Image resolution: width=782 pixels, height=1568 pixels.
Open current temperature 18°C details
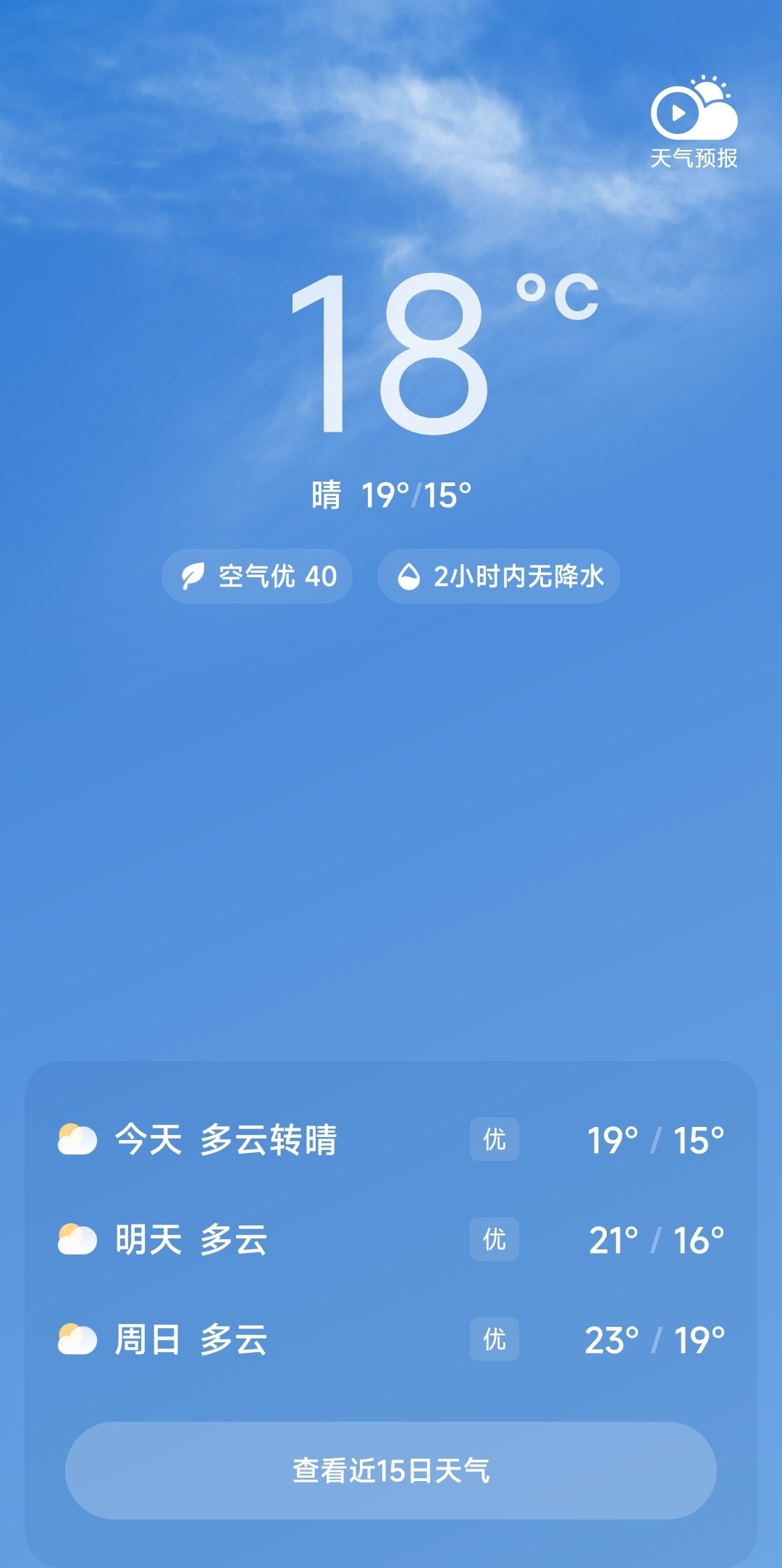point(443,353)
